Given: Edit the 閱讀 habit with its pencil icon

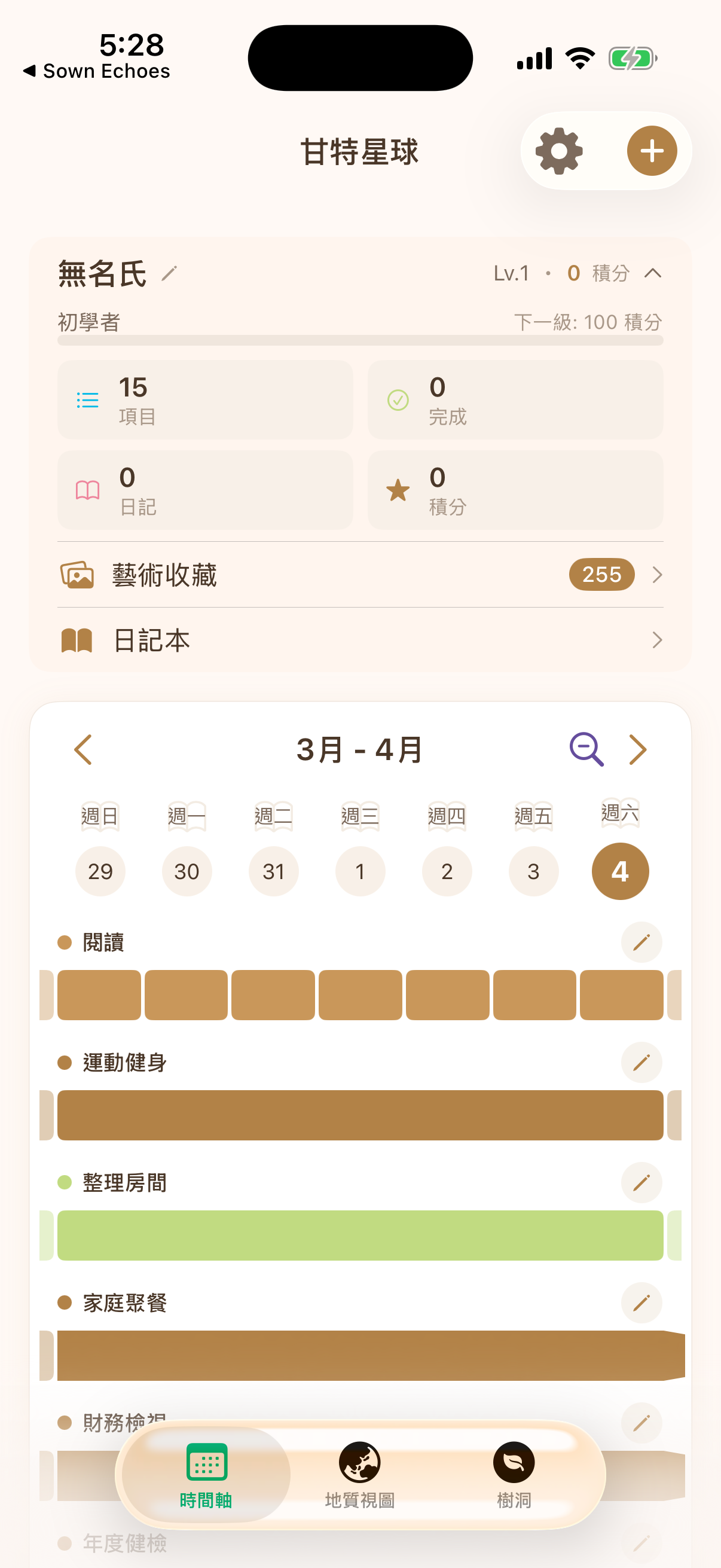Looking at the screenshot, I should 641,942.
